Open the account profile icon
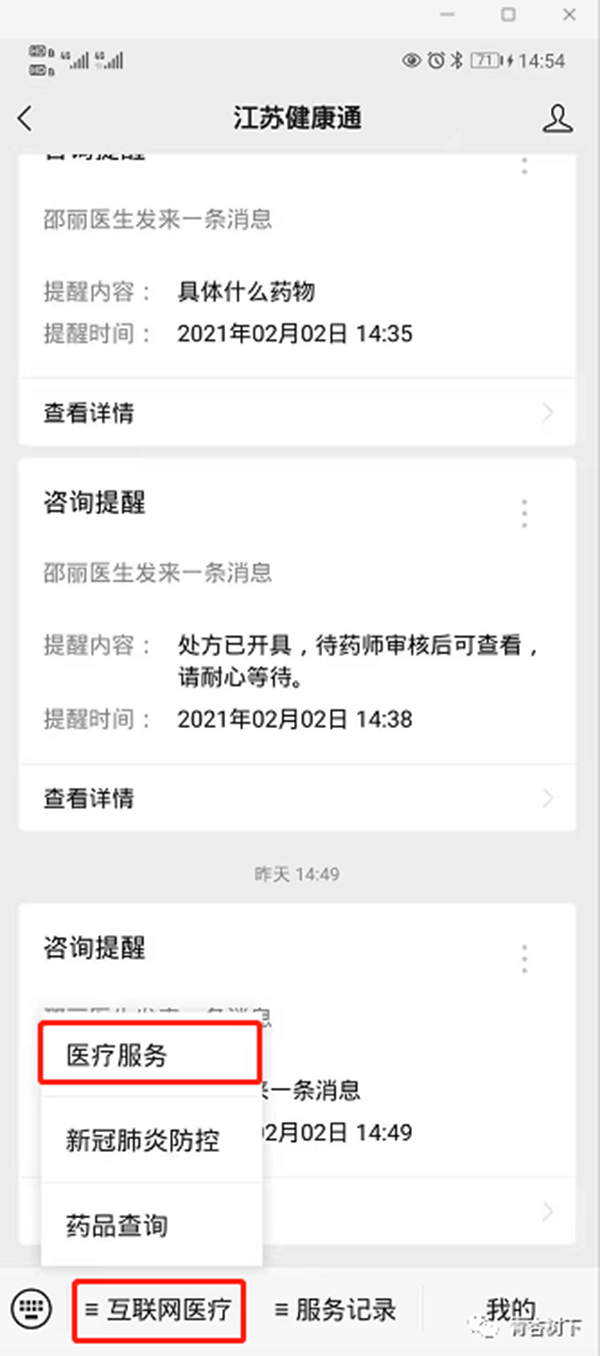Viewport: 600px width, 1356px height. (x=557, y=119)
